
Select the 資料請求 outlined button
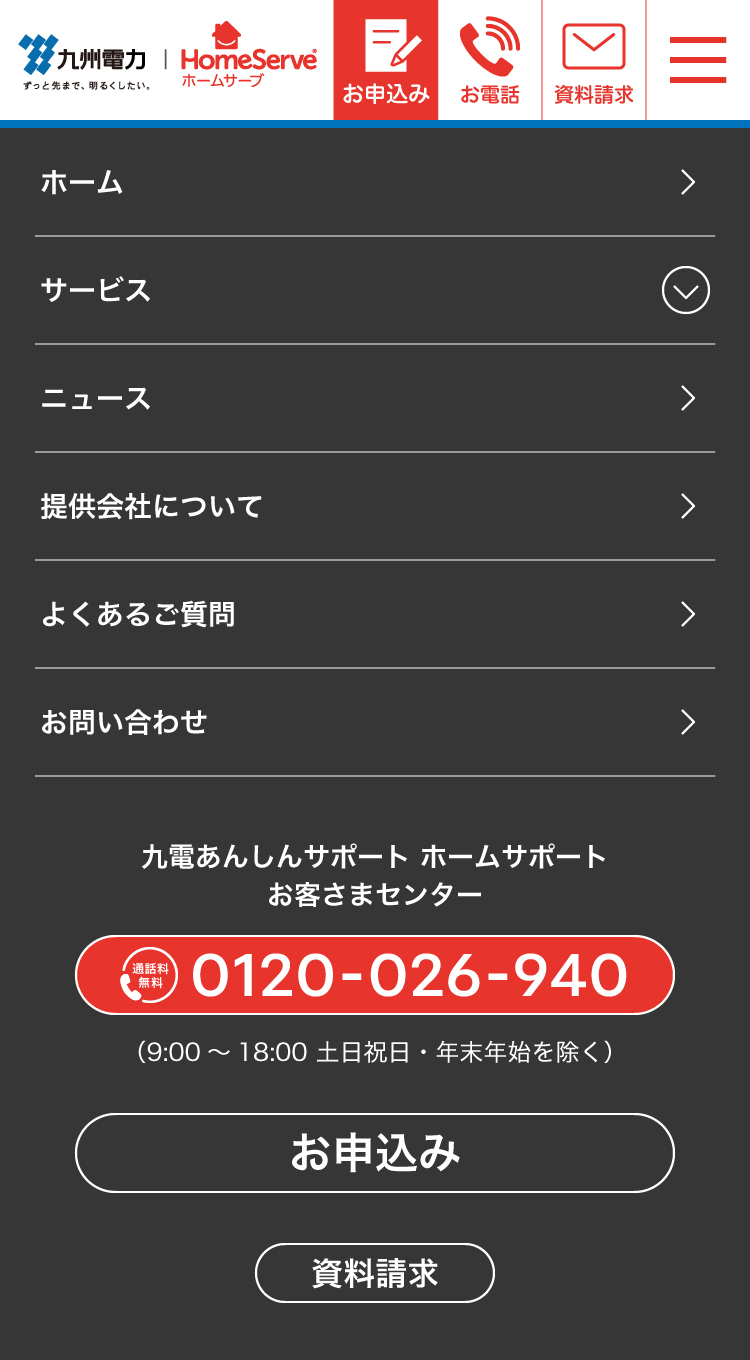(375, 1273)
